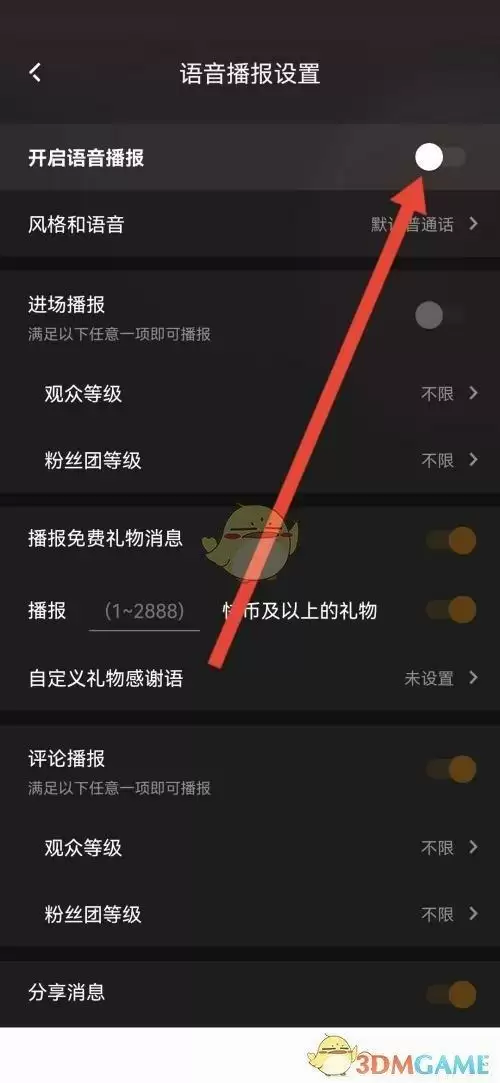This screenshot has height=1083, width=500.
Task: Toggle the 进场播报 switch
Action: pos(441,316)
